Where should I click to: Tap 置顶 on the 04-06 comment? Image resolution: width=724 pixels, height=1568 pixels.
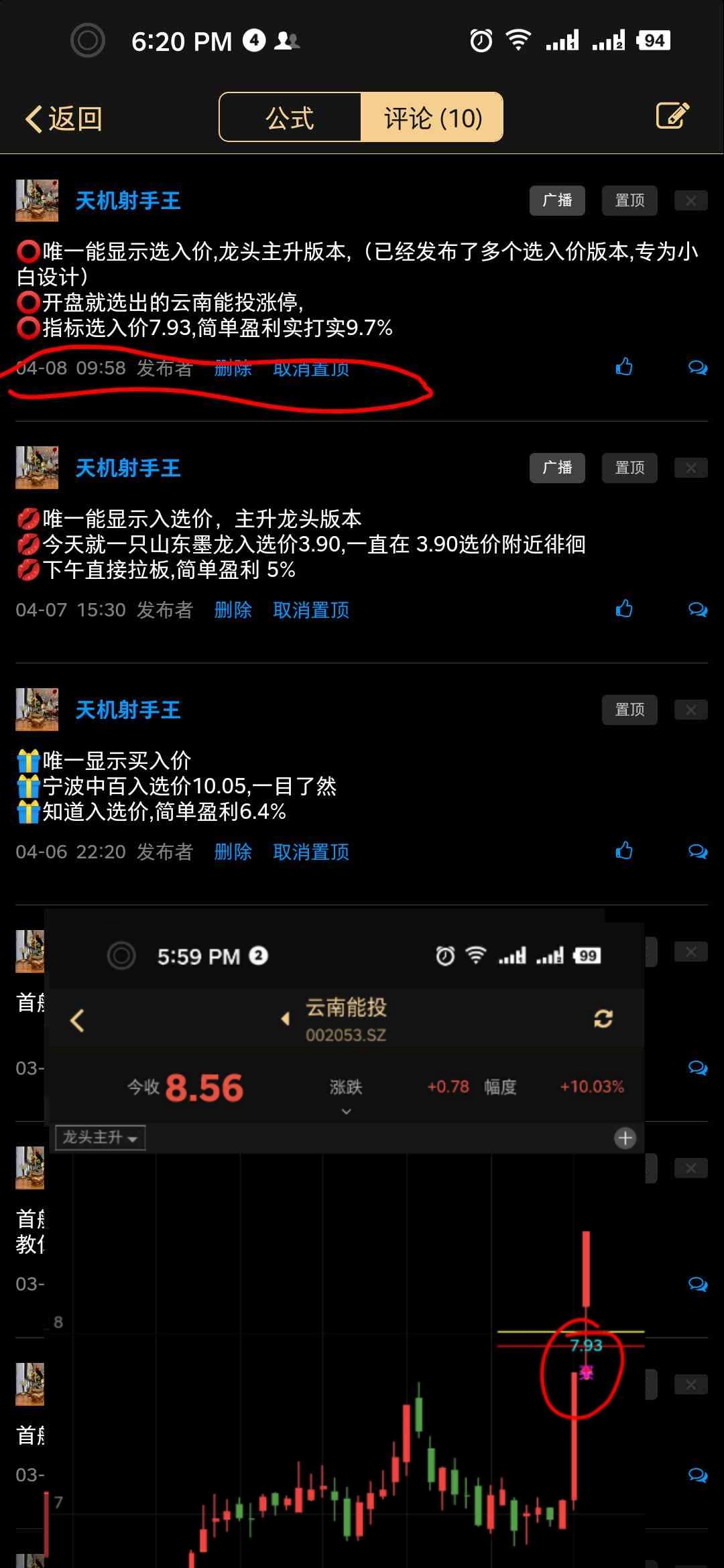[x=629, y=710]
